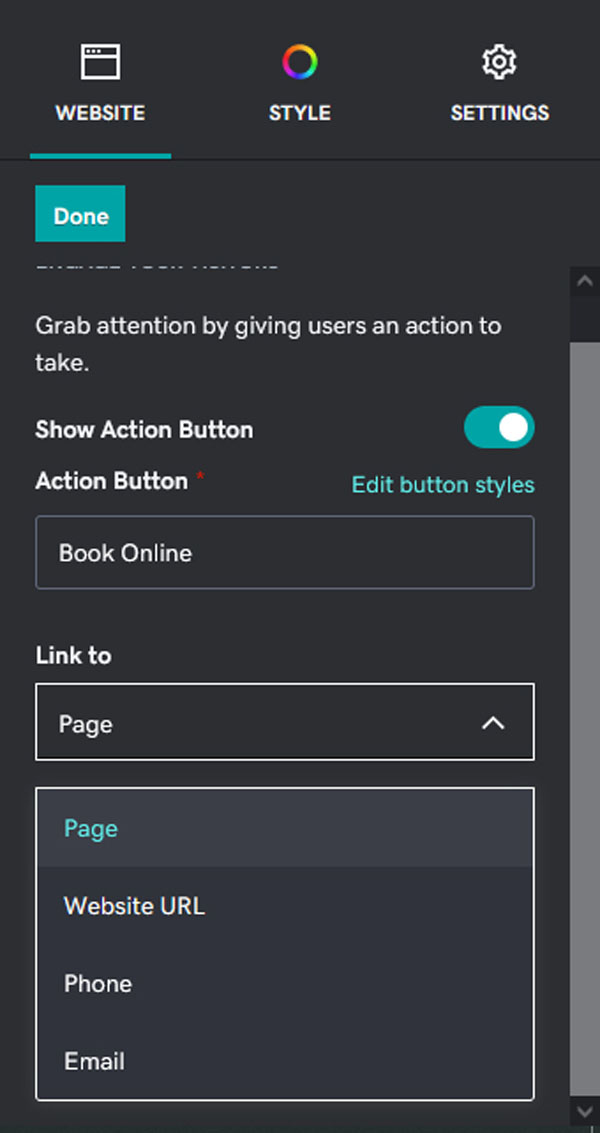
Task: Tap the scrollbar down arrow
Action: 585,1111
